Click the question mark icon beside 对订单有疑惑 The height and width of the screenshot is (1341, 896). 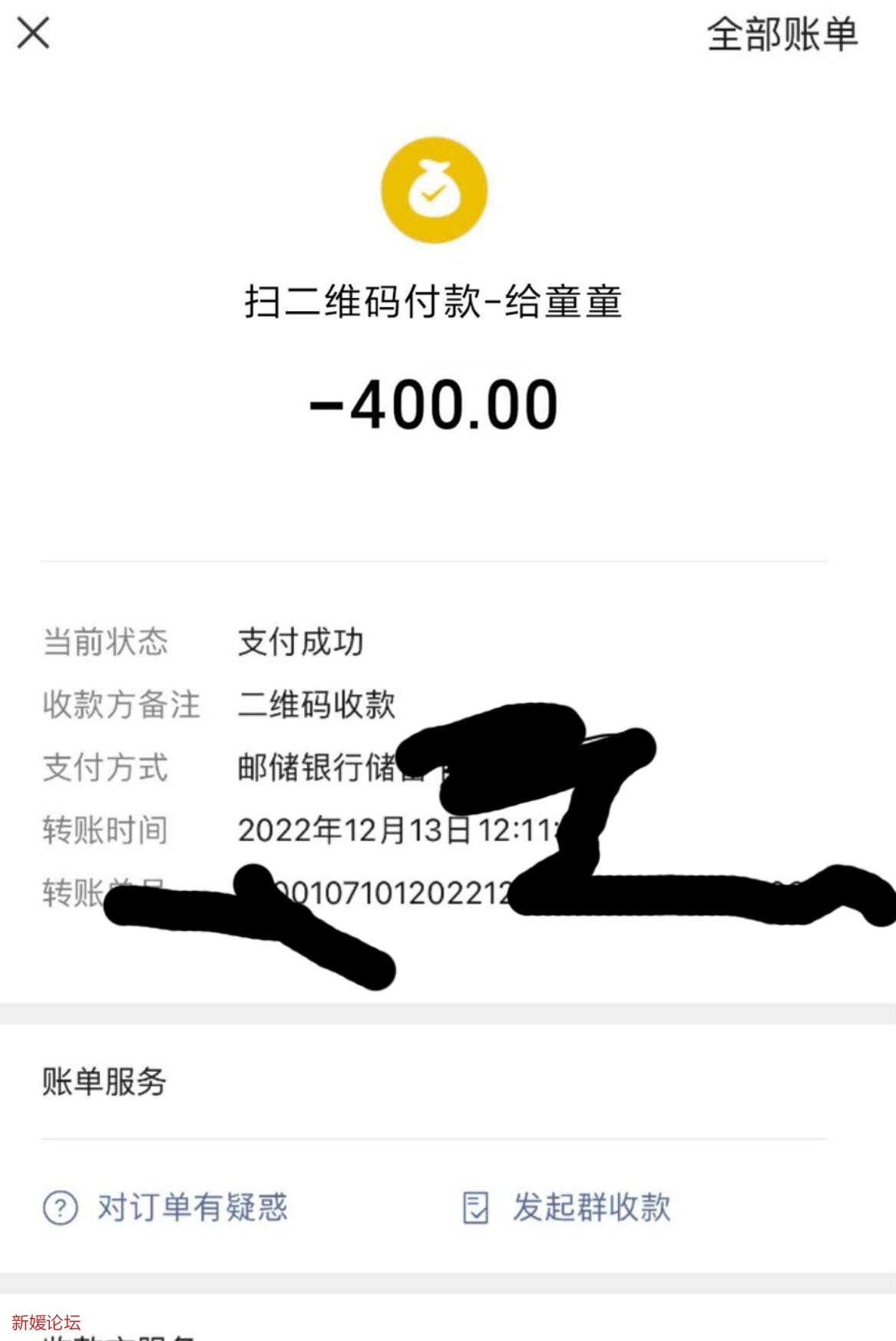tap(63, 1208)
